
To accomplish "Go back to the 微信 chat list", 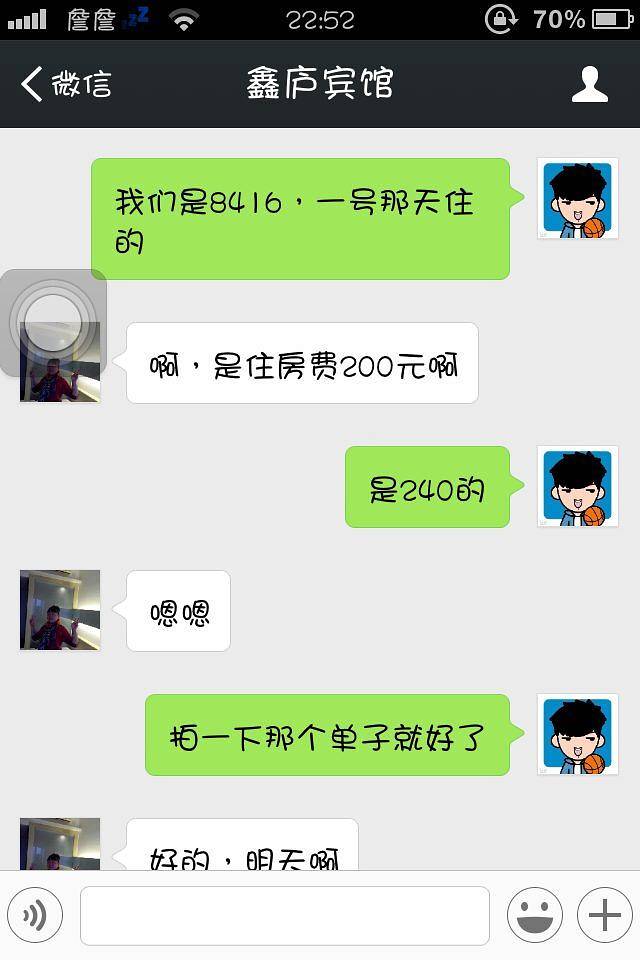I will coord(66,84).
